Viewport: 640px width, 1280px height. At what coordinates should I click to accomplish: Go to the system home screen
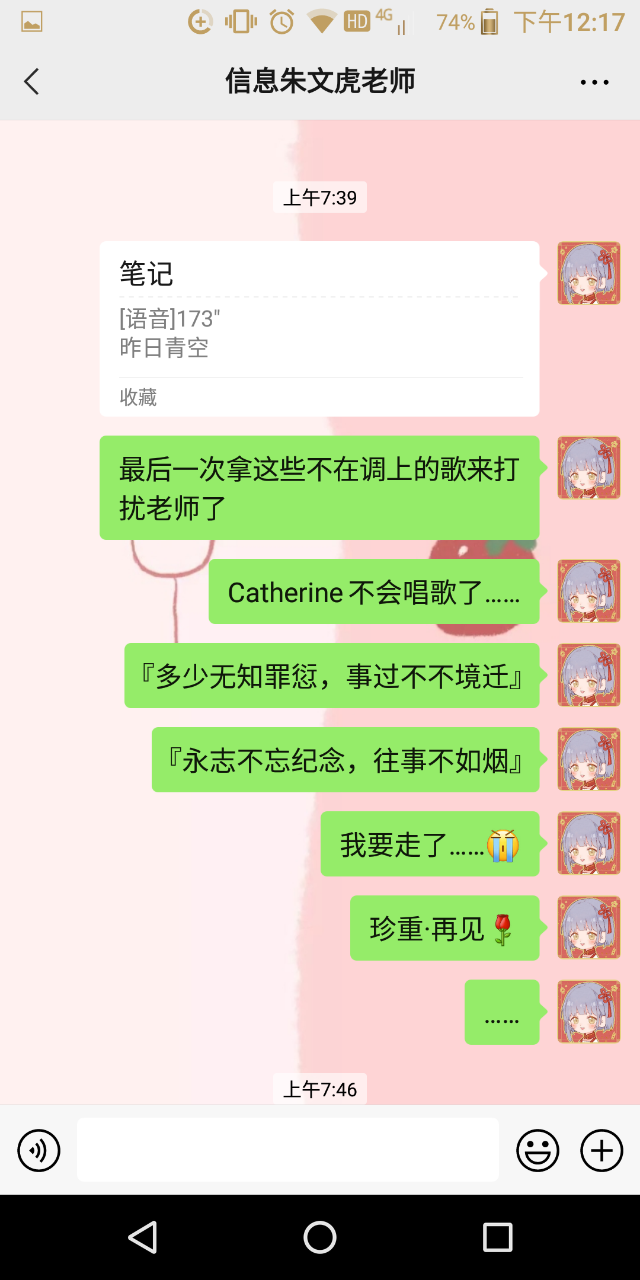tap(320, 1237)
